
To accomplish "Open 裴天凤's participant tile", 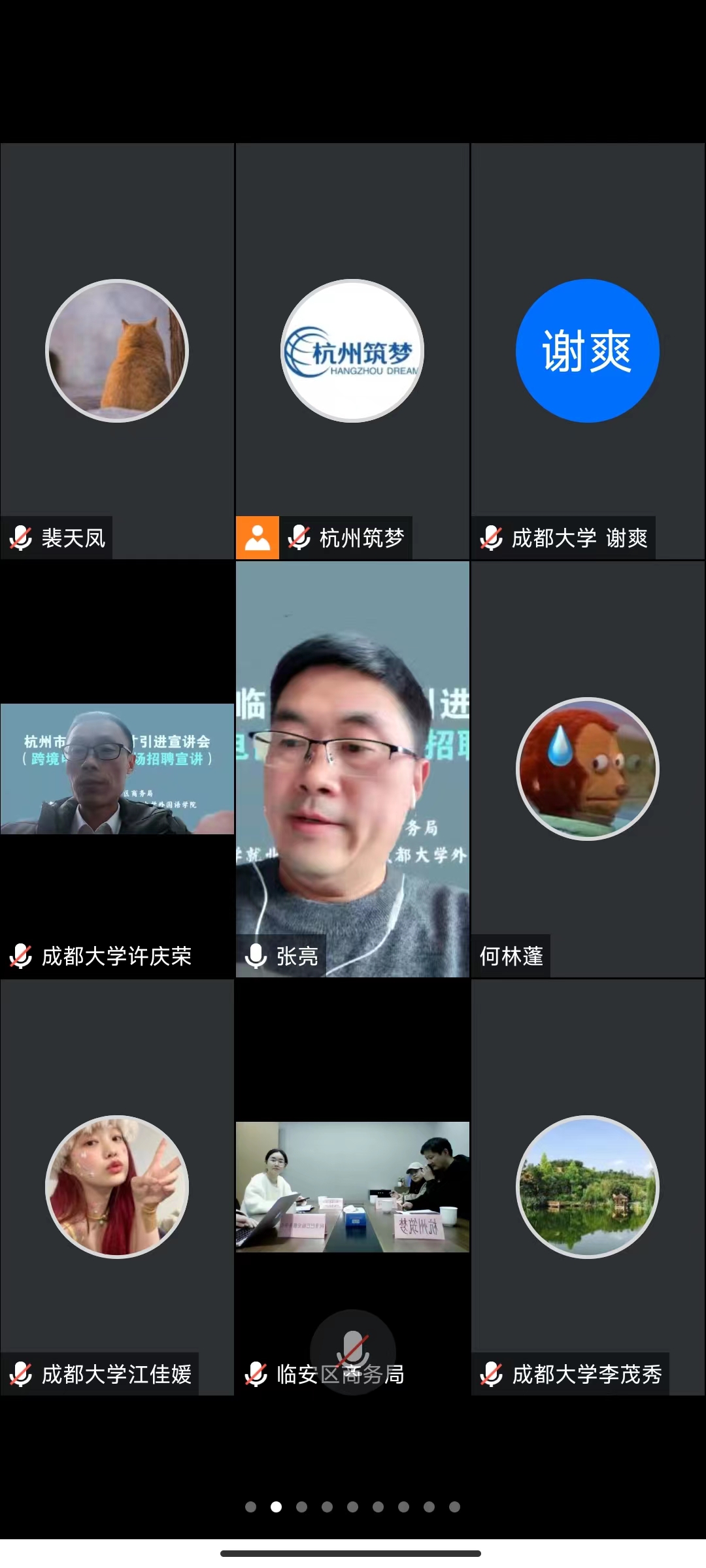I will tap(117, 351).
